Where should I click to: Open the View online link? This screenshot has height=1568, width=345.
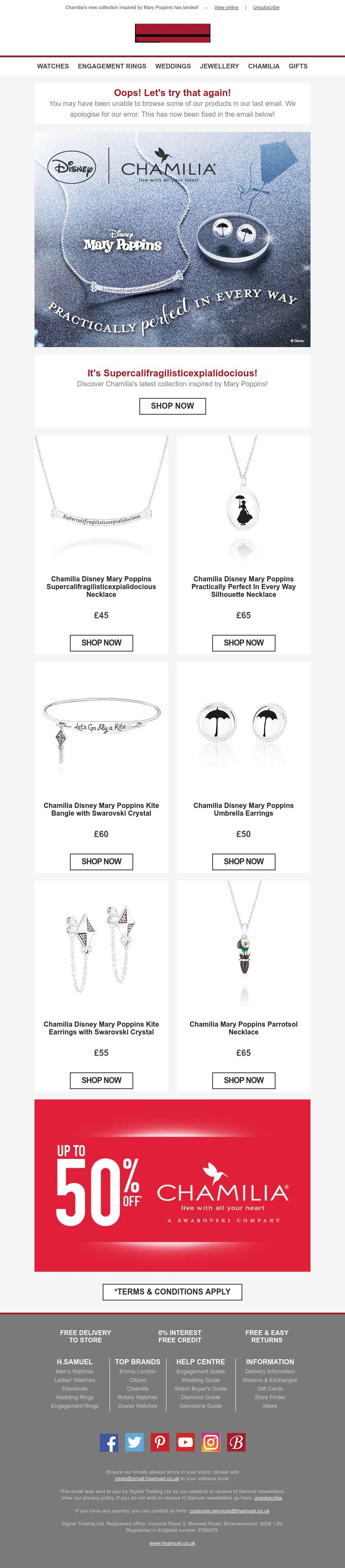[x=226, y=7]
